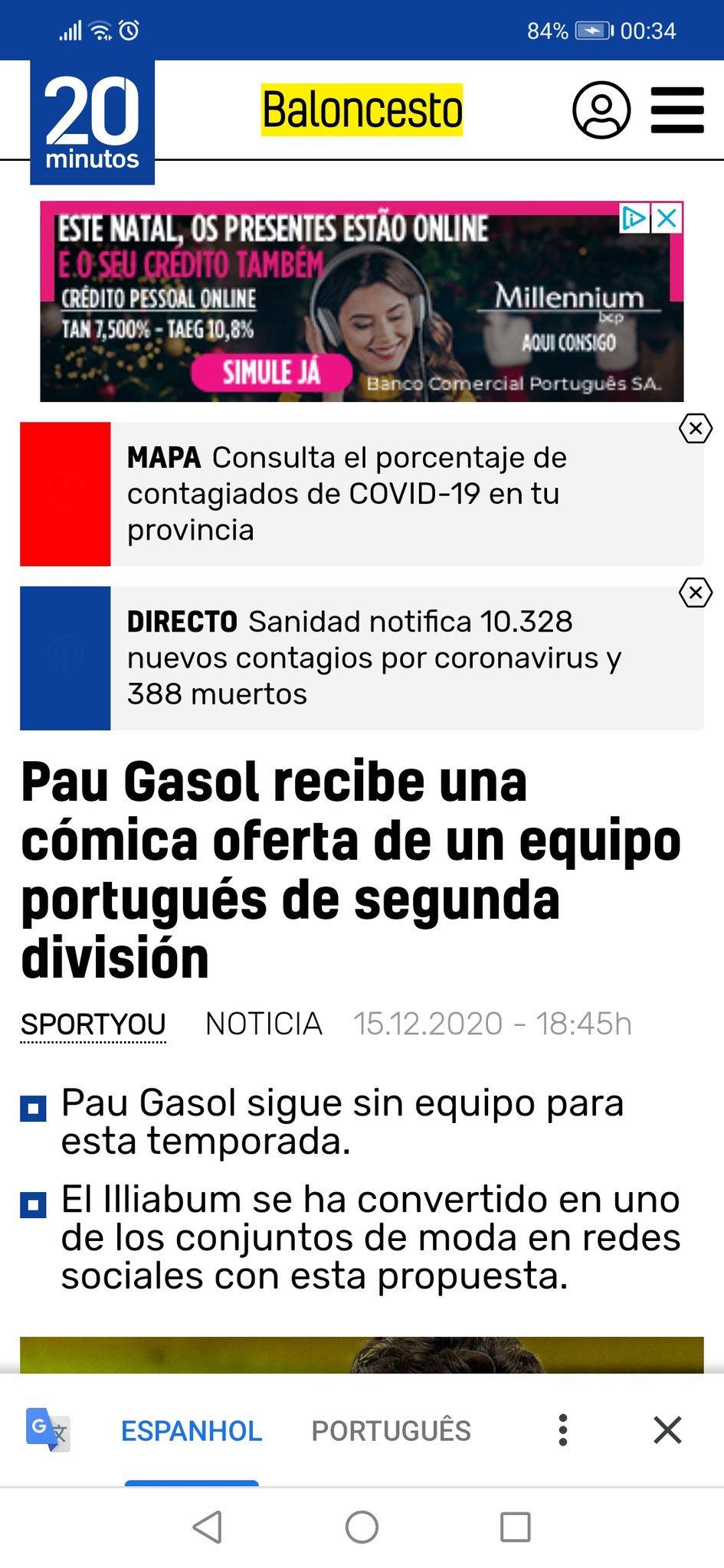Viewport: 724px width, 1568px height.
Task: Open the hamburger menu
Action: point(677,110)
